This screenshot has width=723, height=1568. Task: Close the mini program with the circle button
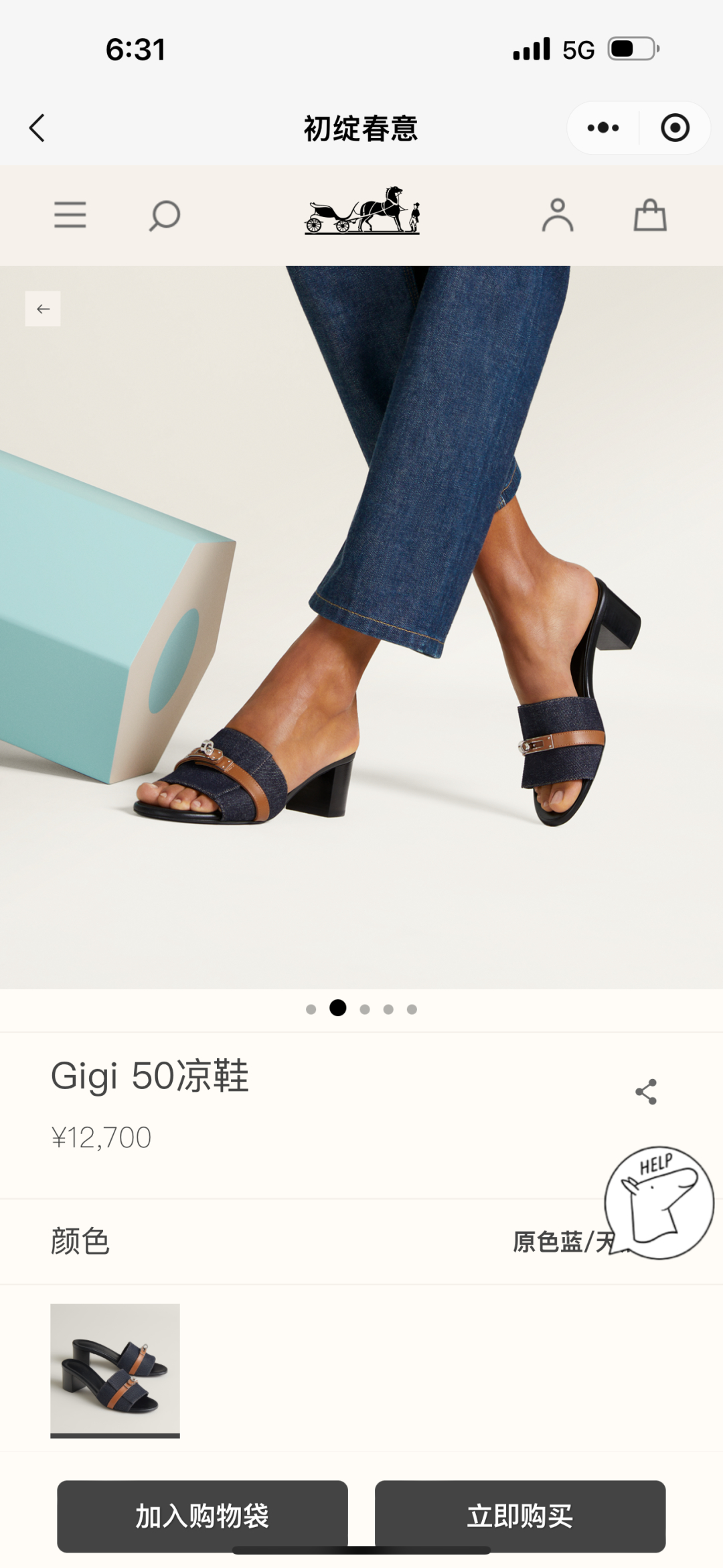(x=675, y=128)
